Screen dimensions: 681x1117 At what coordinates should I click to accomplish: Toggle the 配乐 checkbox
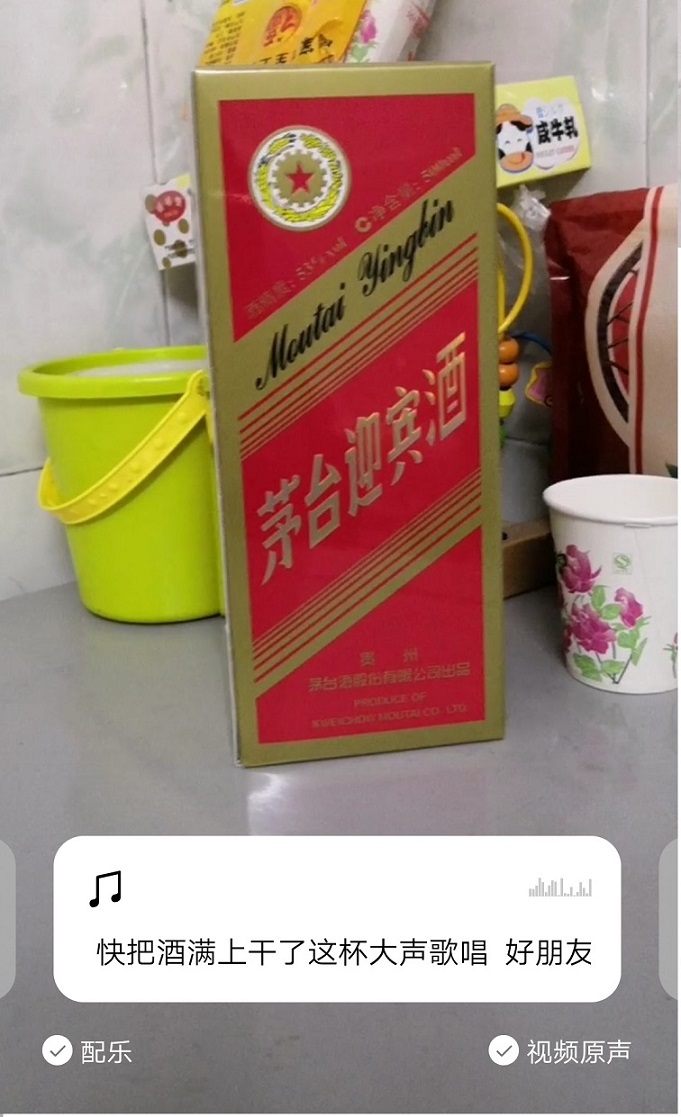click(57, 1051)
